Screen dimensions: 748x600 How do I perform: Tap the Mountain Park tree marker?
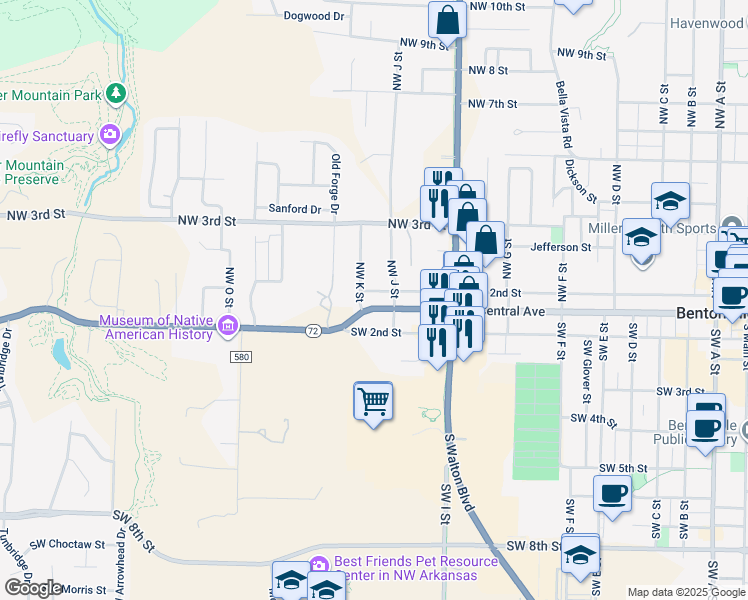117,94
